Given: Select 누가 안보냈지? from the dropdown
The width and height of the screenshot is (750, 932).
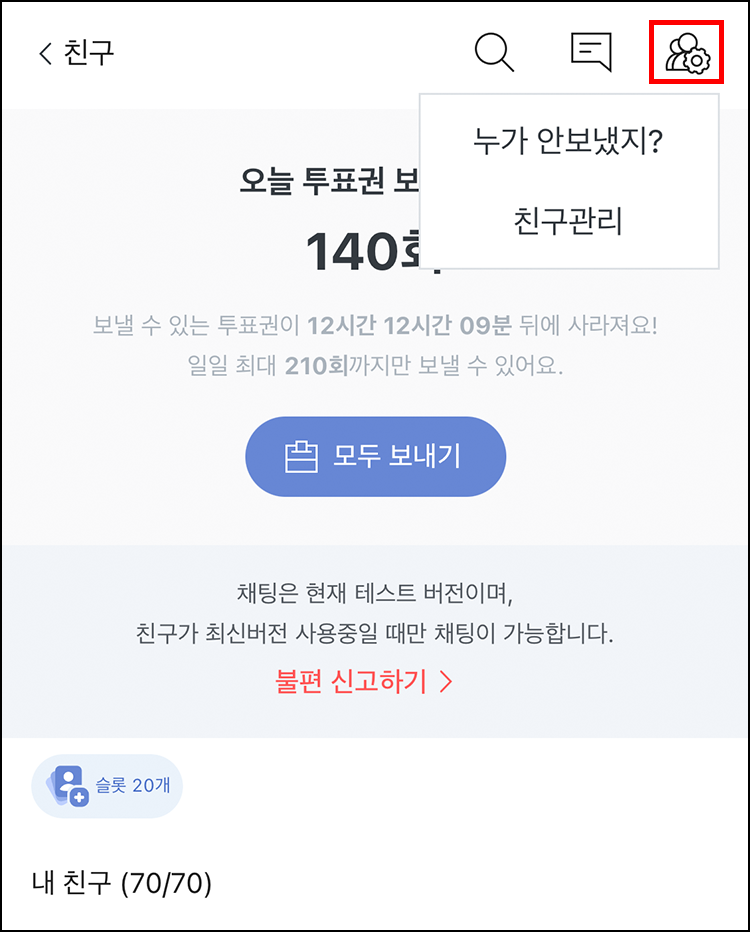Looking at the screenshot, I should click(x=568, y=141).
